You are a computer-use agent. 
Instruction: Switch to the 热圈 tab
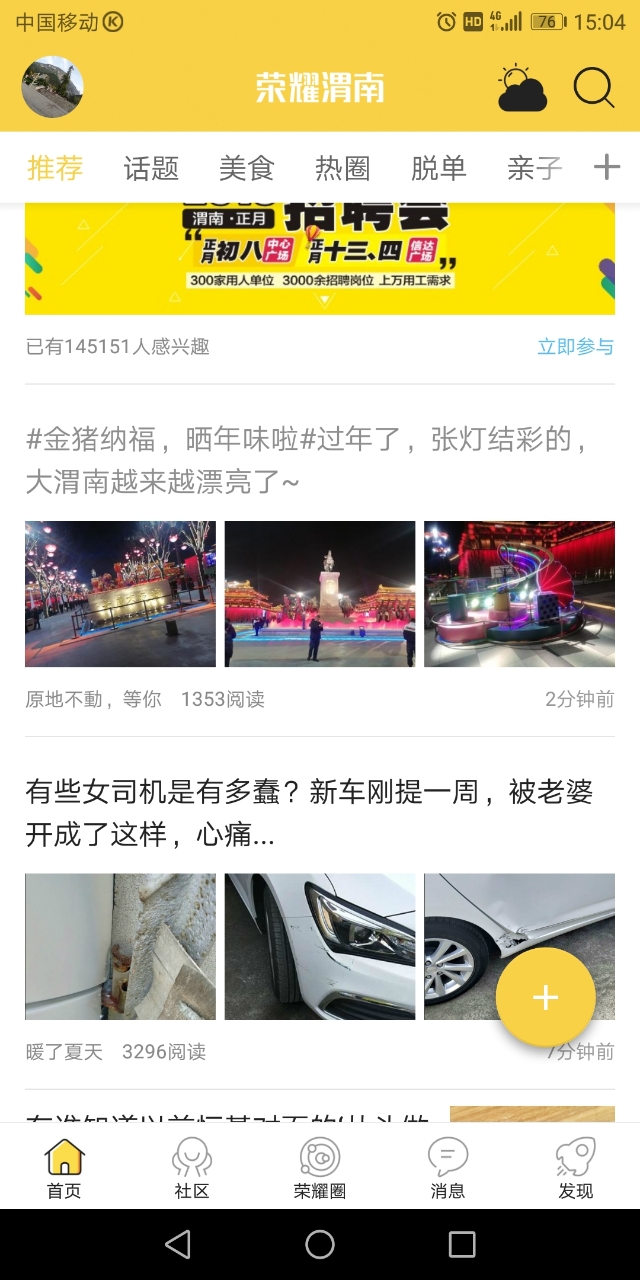click(x=343, y=168)
